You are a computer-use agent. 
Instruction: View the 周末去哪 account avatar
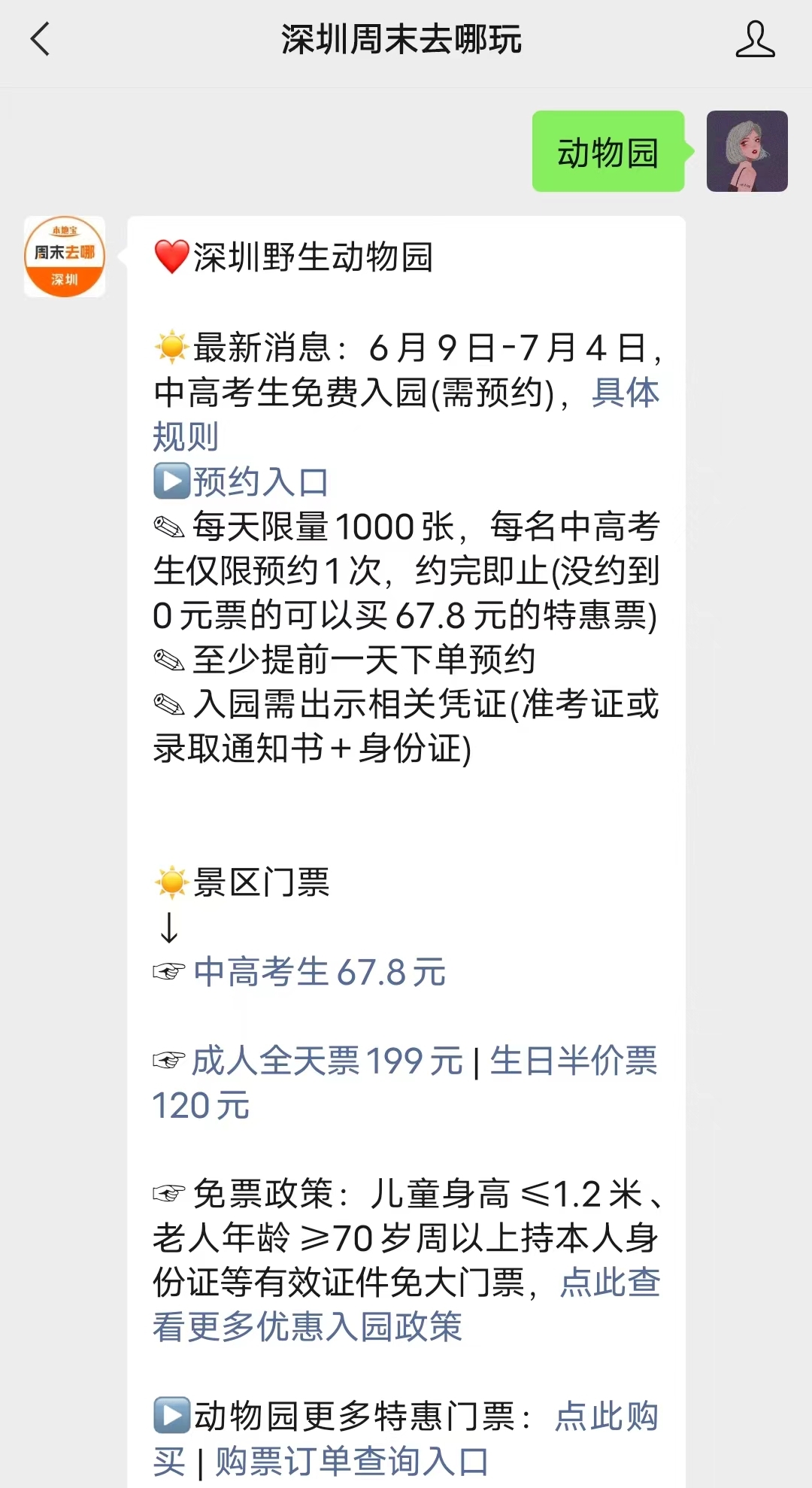coord(65,257)
